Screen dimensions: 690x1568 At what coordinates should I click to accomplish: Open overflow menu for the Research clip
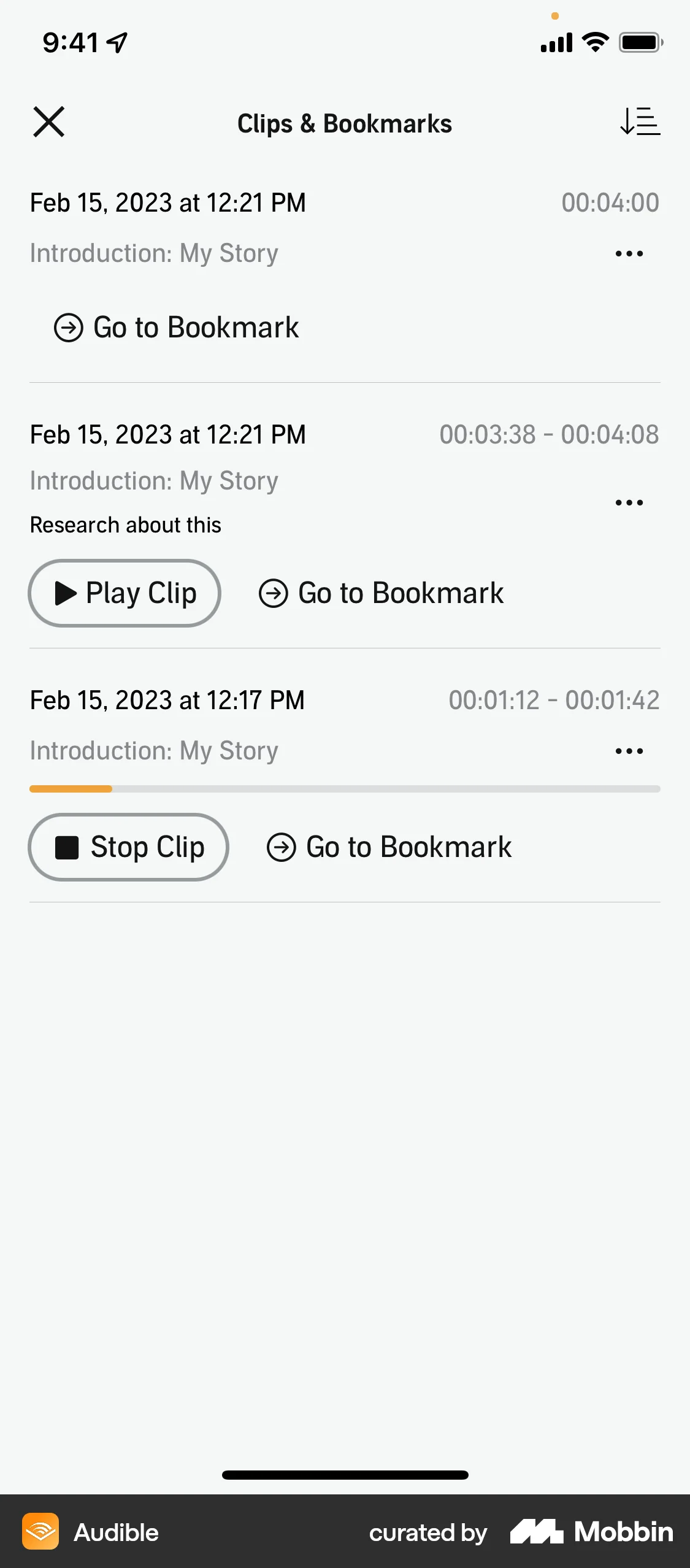(x=629, y=502)
